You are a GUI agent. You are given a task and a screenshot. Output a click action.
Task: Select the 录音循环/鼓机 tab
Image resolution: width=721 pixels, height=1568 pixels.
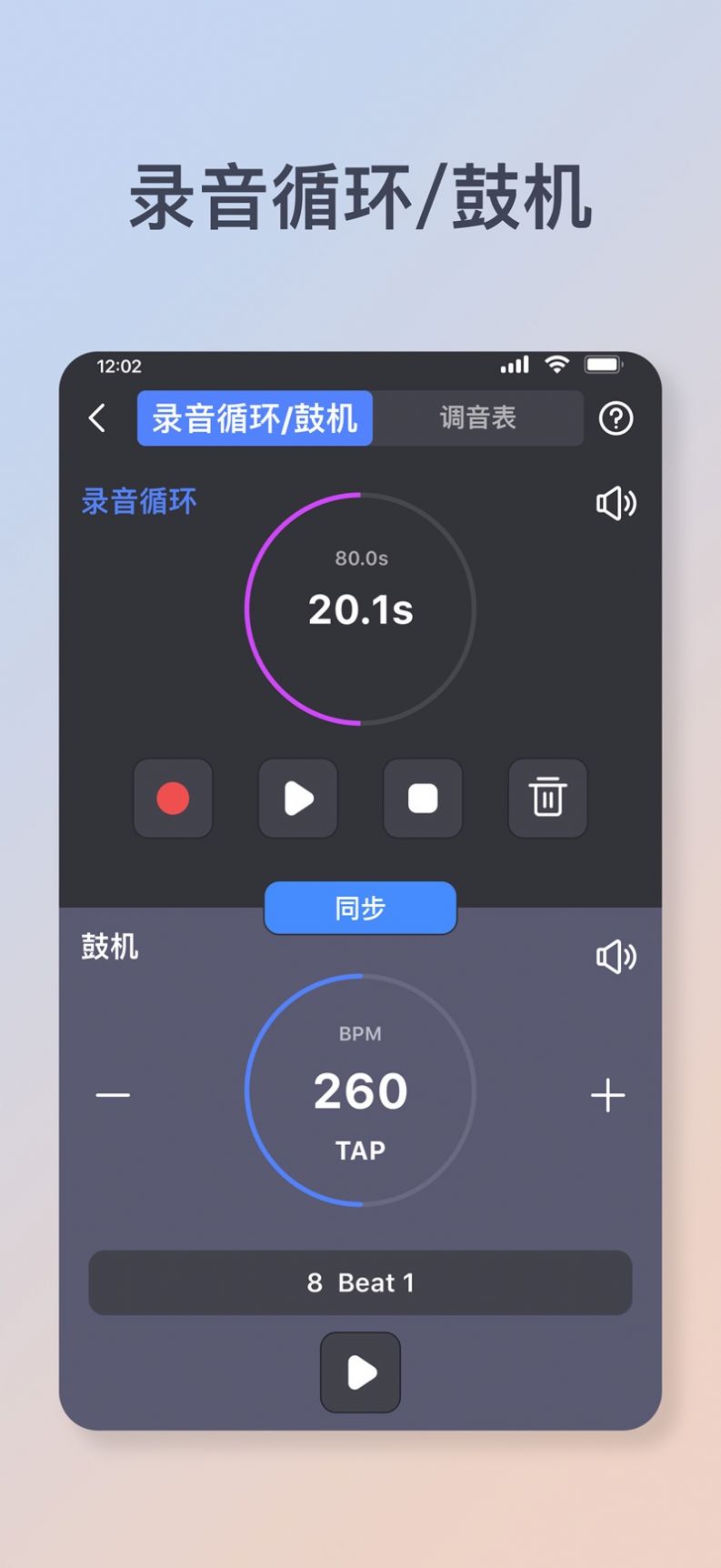[255, 418]
